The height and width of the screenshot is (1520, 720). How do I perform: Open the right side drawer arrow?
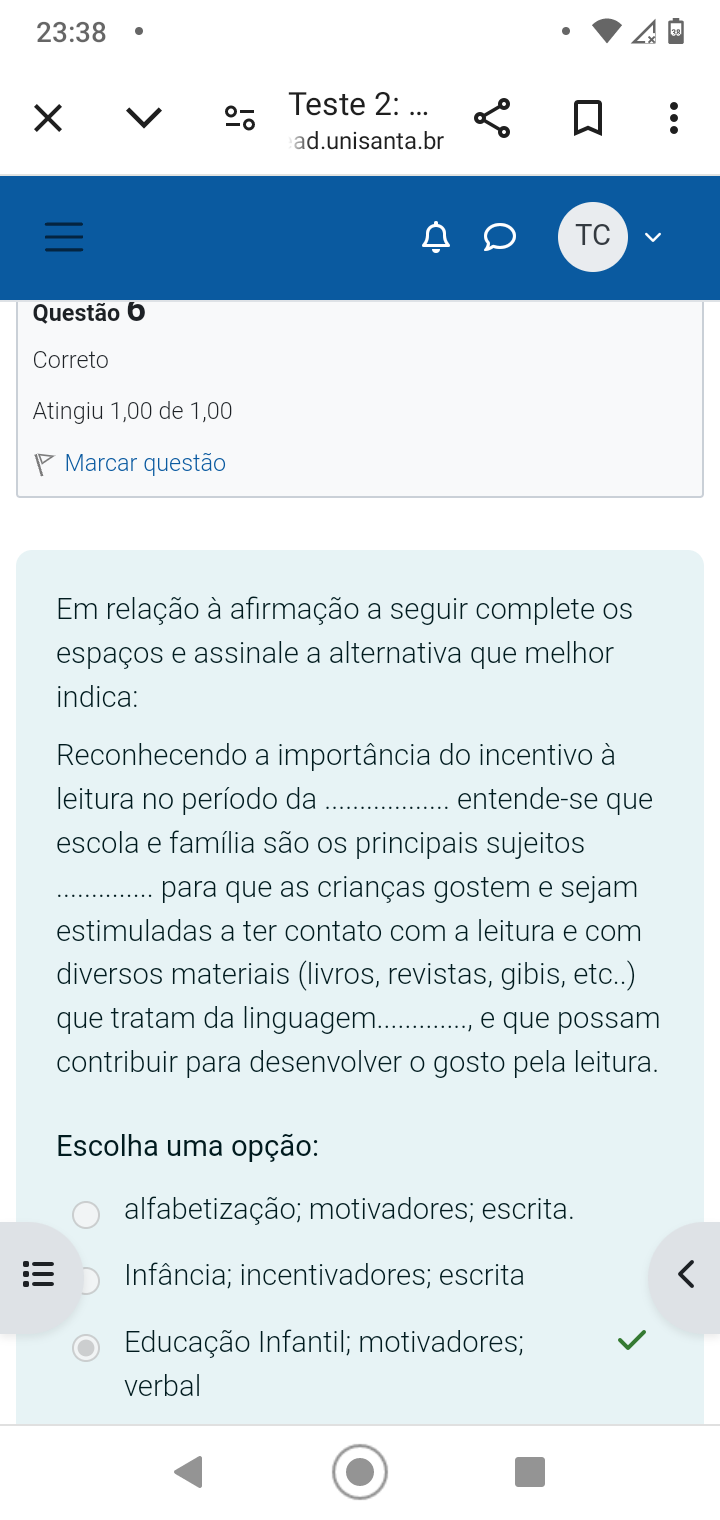686,1275
